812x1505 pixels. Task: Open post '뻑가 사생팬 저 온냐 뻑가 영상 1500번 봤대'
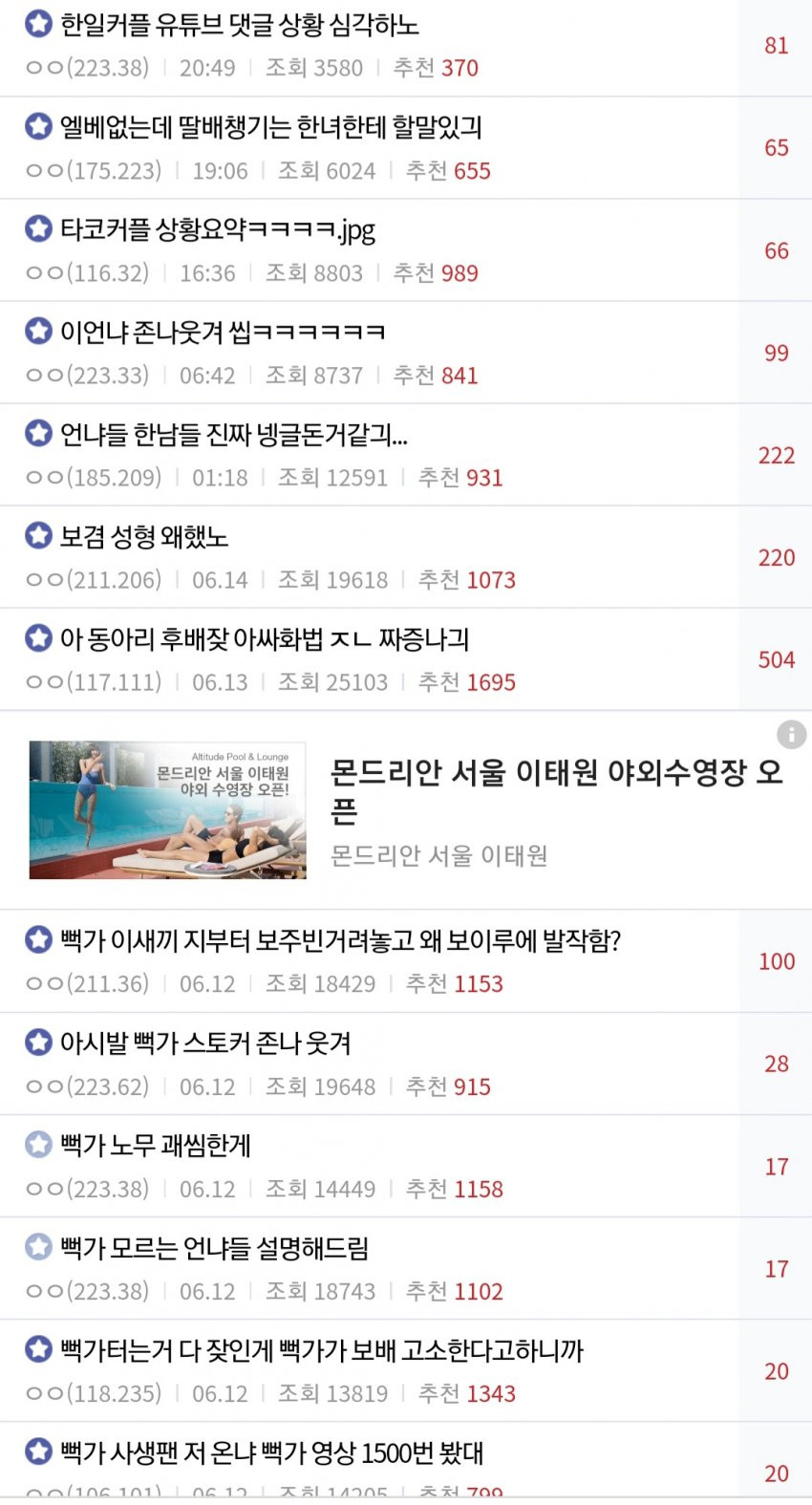tap(271, 1453)
